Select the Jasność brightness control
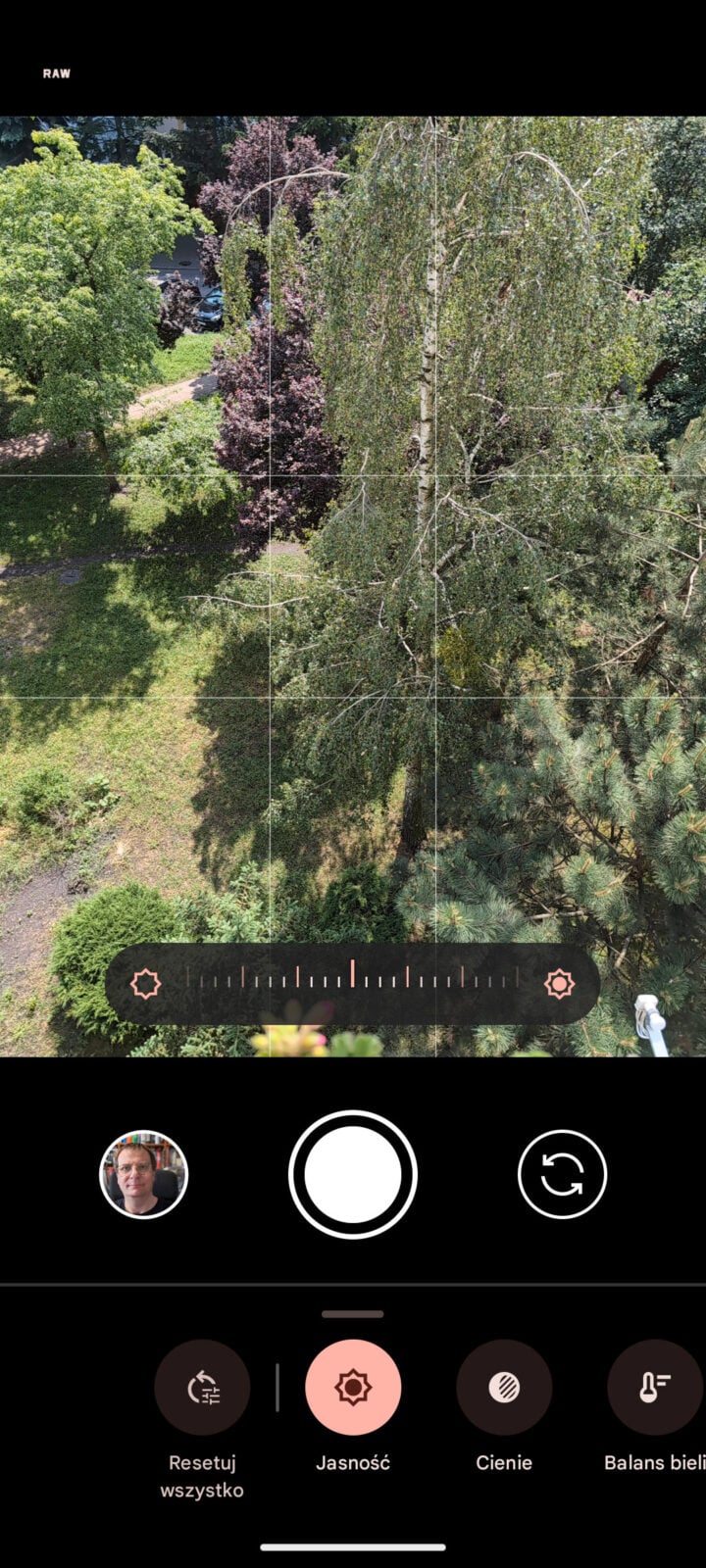706x1568 pixels. 353,1388
